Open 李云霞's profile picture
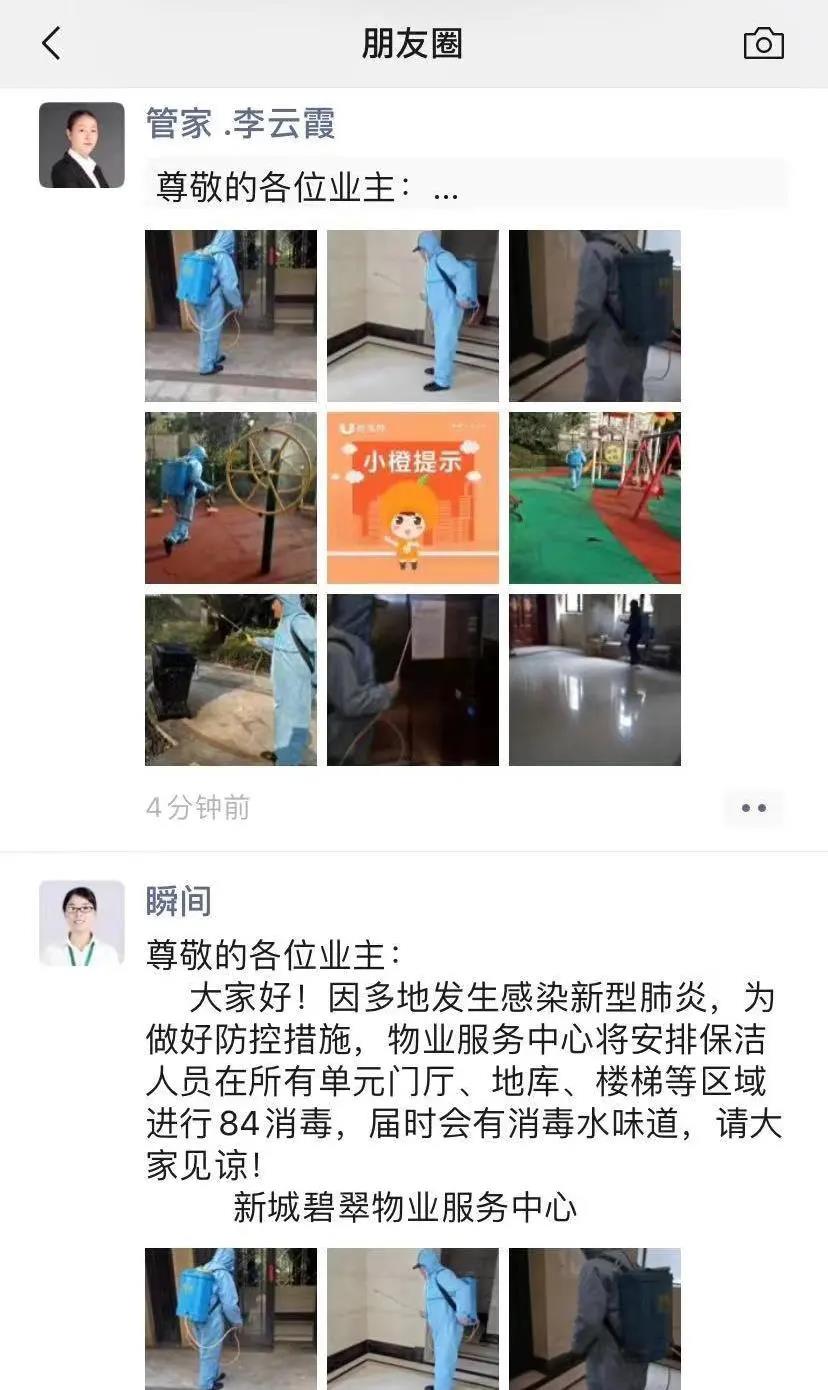Screen dimensions: 828x1390 point(82,145)
